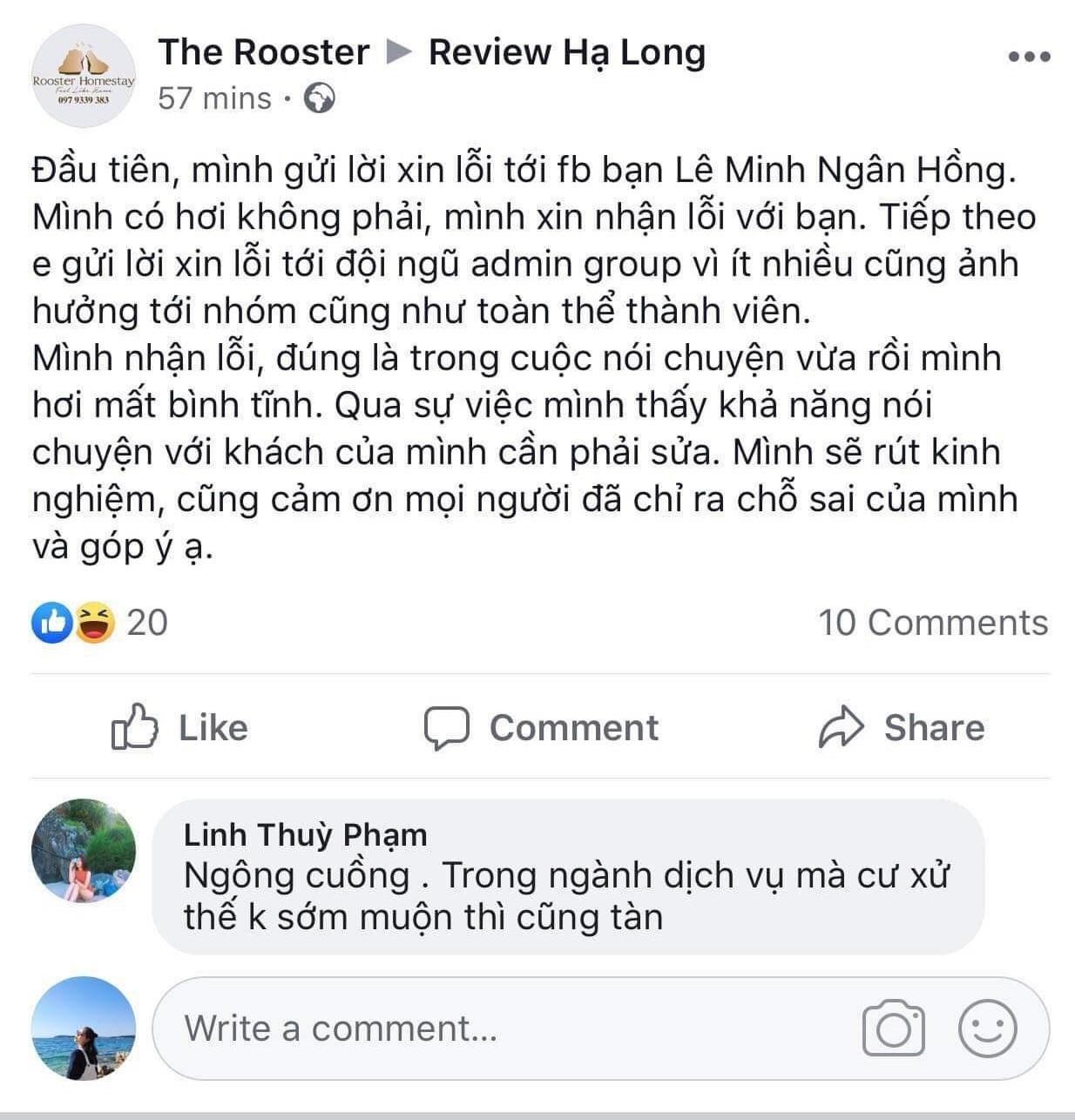Click the Share arrow icon
1075x1120 pixels.
tap(842, 725)
